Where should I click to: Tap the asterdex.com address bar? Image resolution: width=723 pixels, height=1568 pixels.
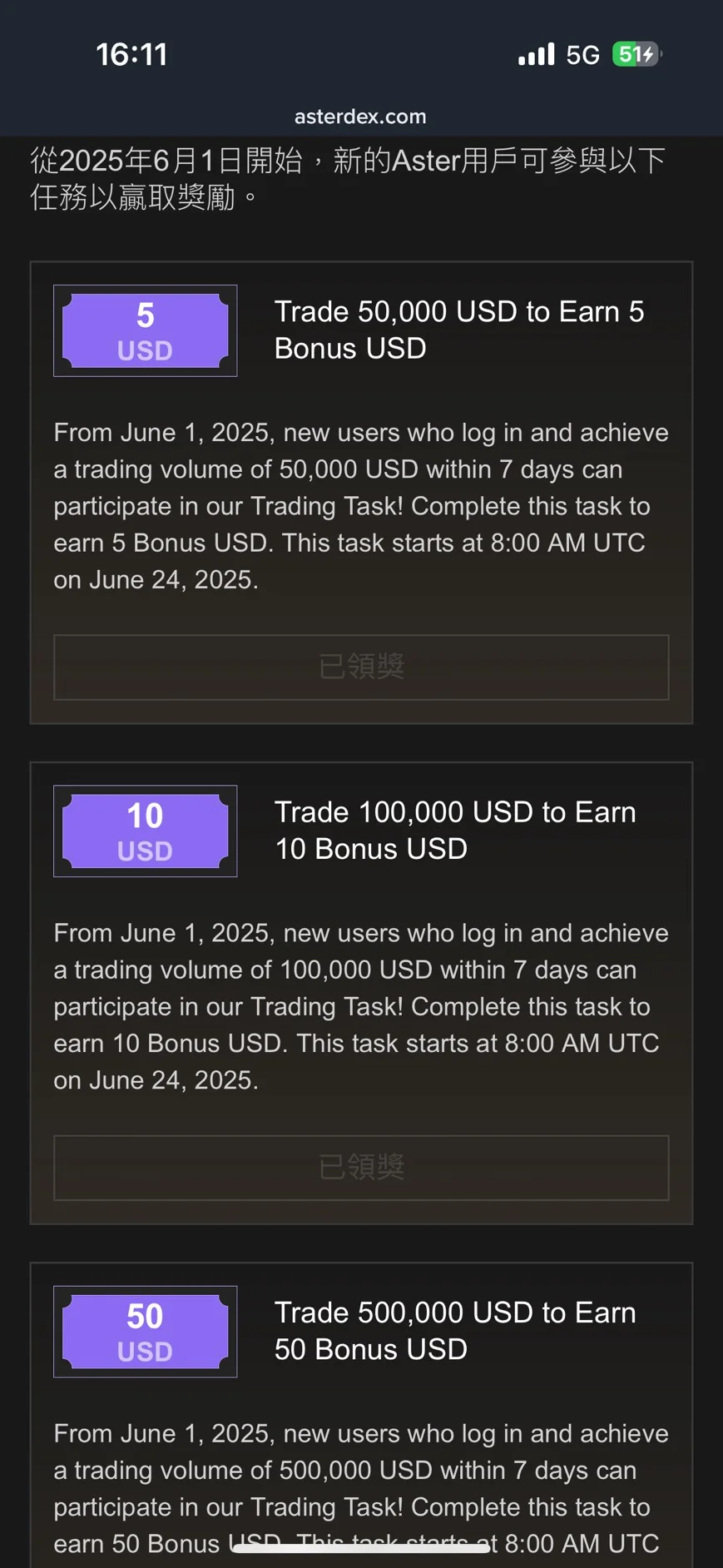[360, 117]
